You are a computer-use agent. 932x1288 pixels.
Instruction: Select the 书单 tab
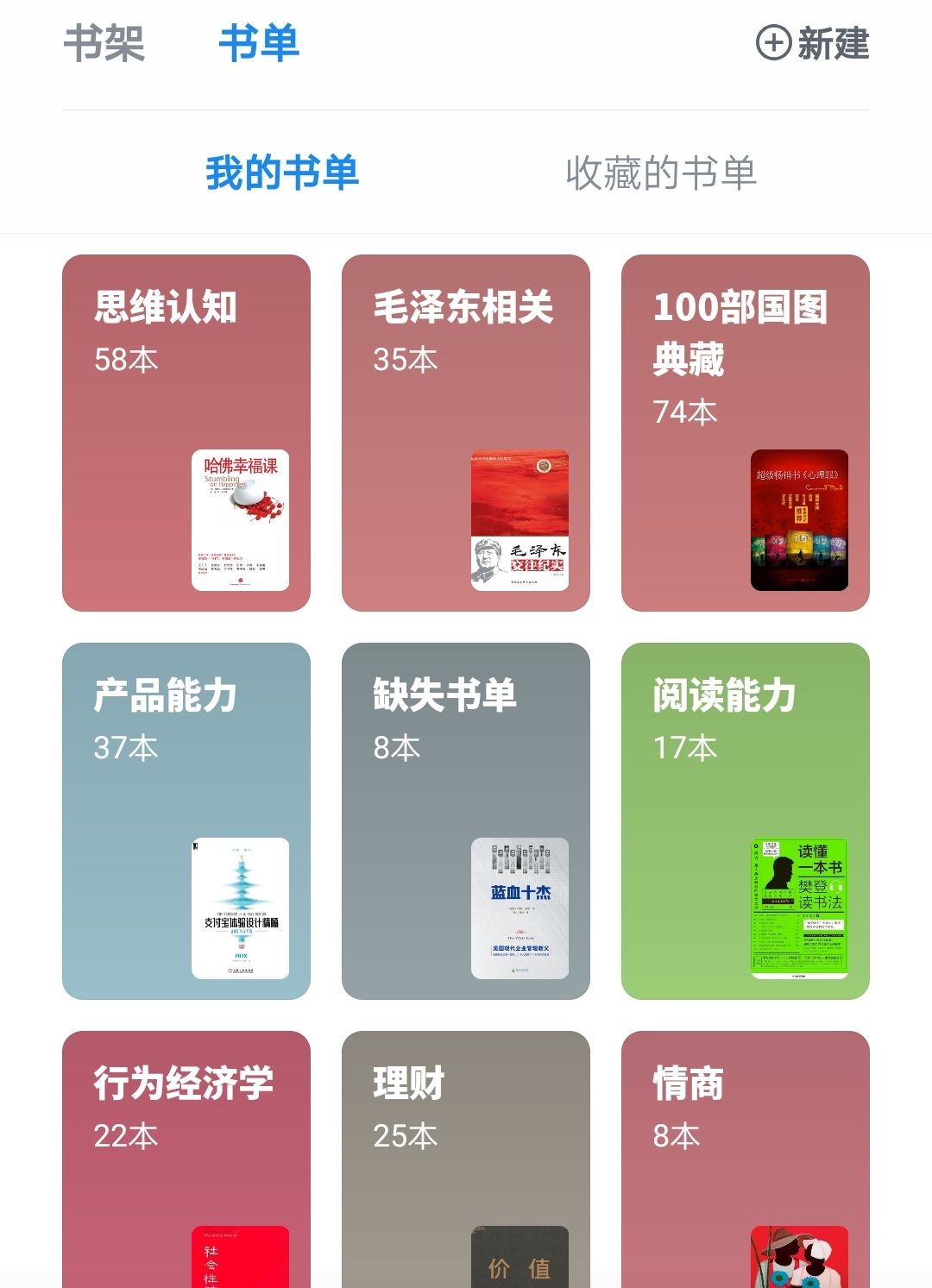[x=259, y=44]
